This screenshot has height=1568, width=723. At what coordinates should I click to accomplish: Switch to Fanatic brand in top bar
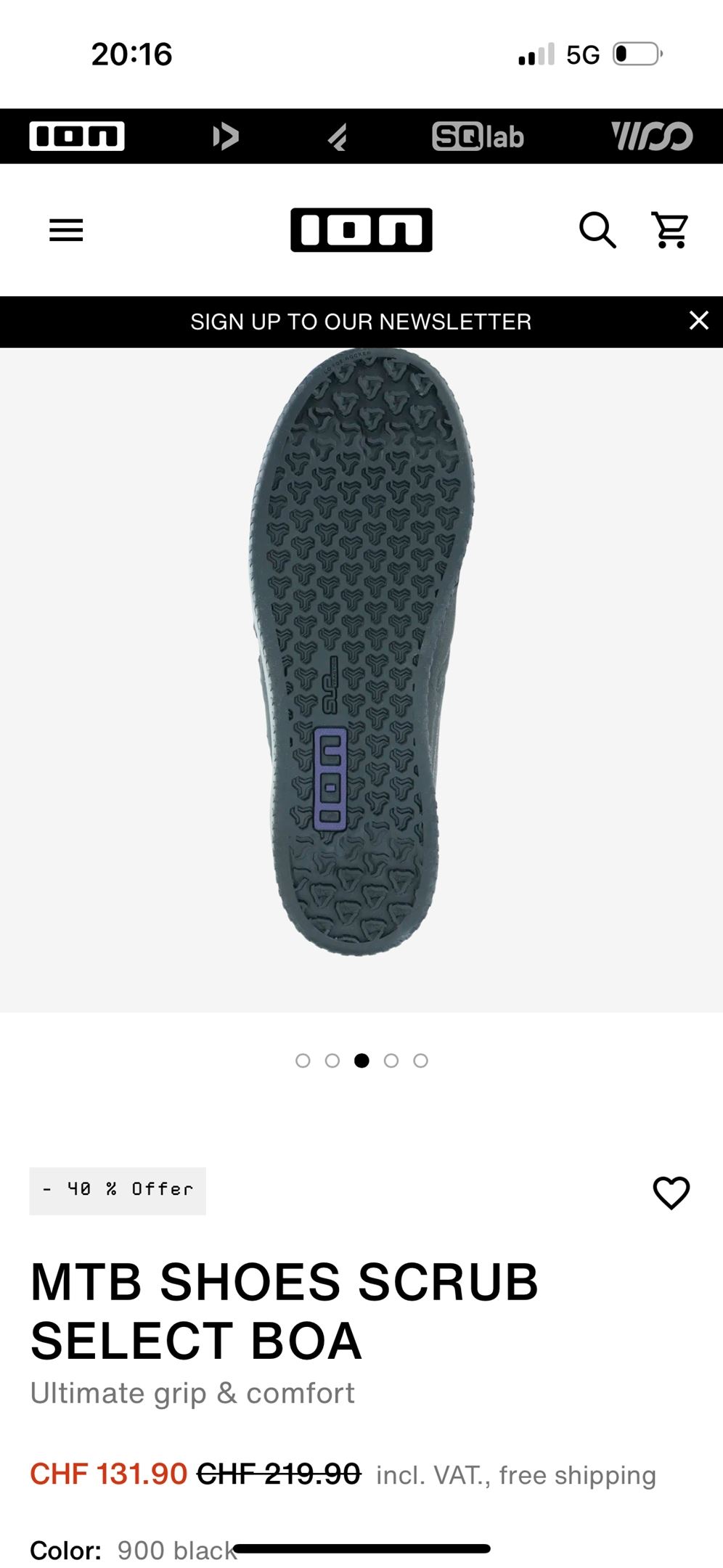[338, 136]
